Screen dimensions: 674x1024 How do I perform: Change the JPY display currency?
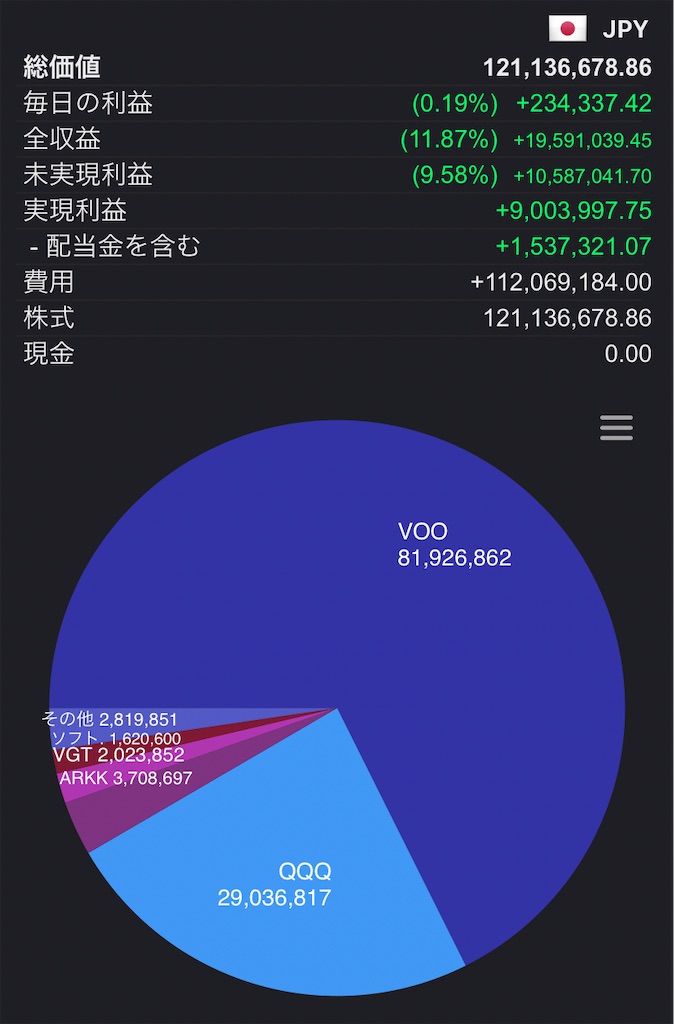pyautogui.click(x=600, y=29)
